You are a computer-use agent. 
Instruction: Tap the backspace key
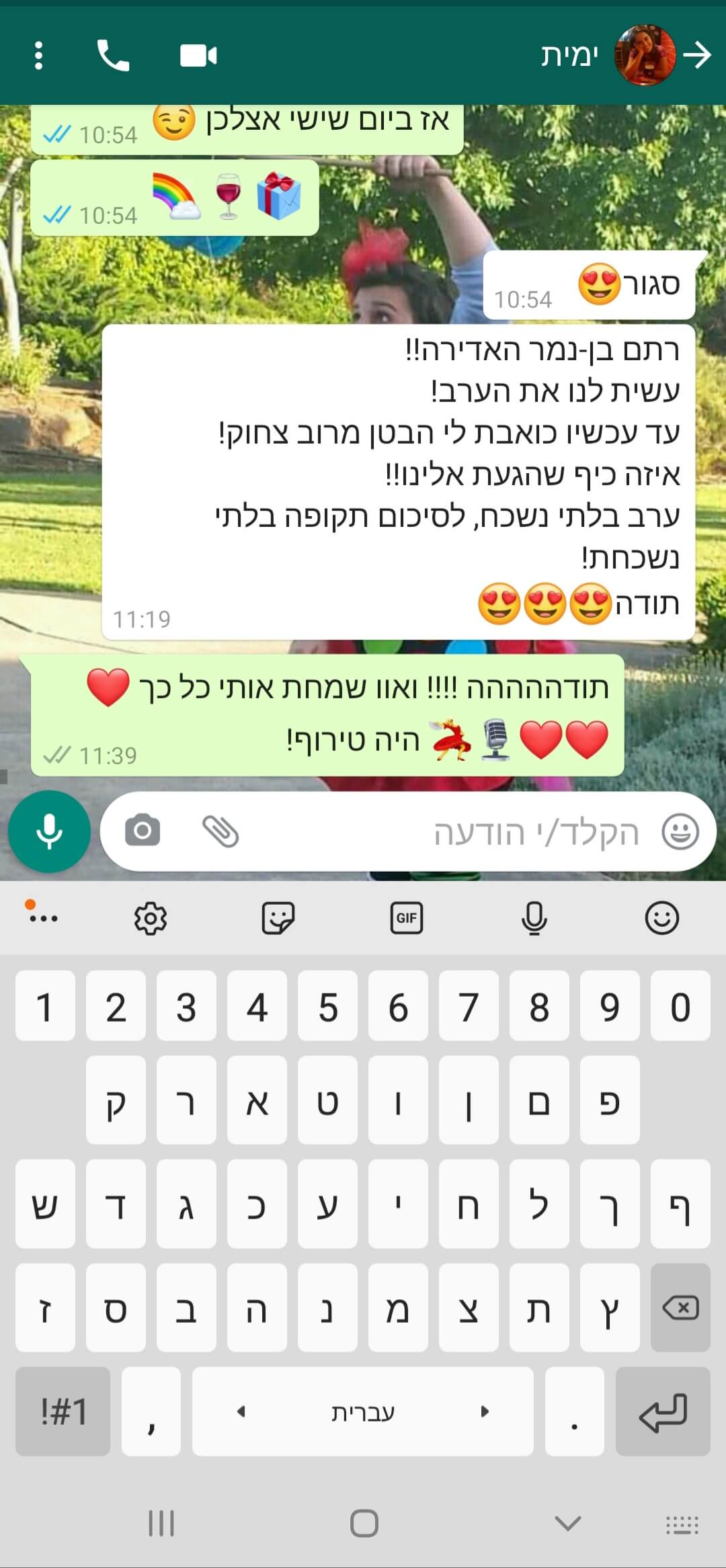click(x=680, y=1307)
